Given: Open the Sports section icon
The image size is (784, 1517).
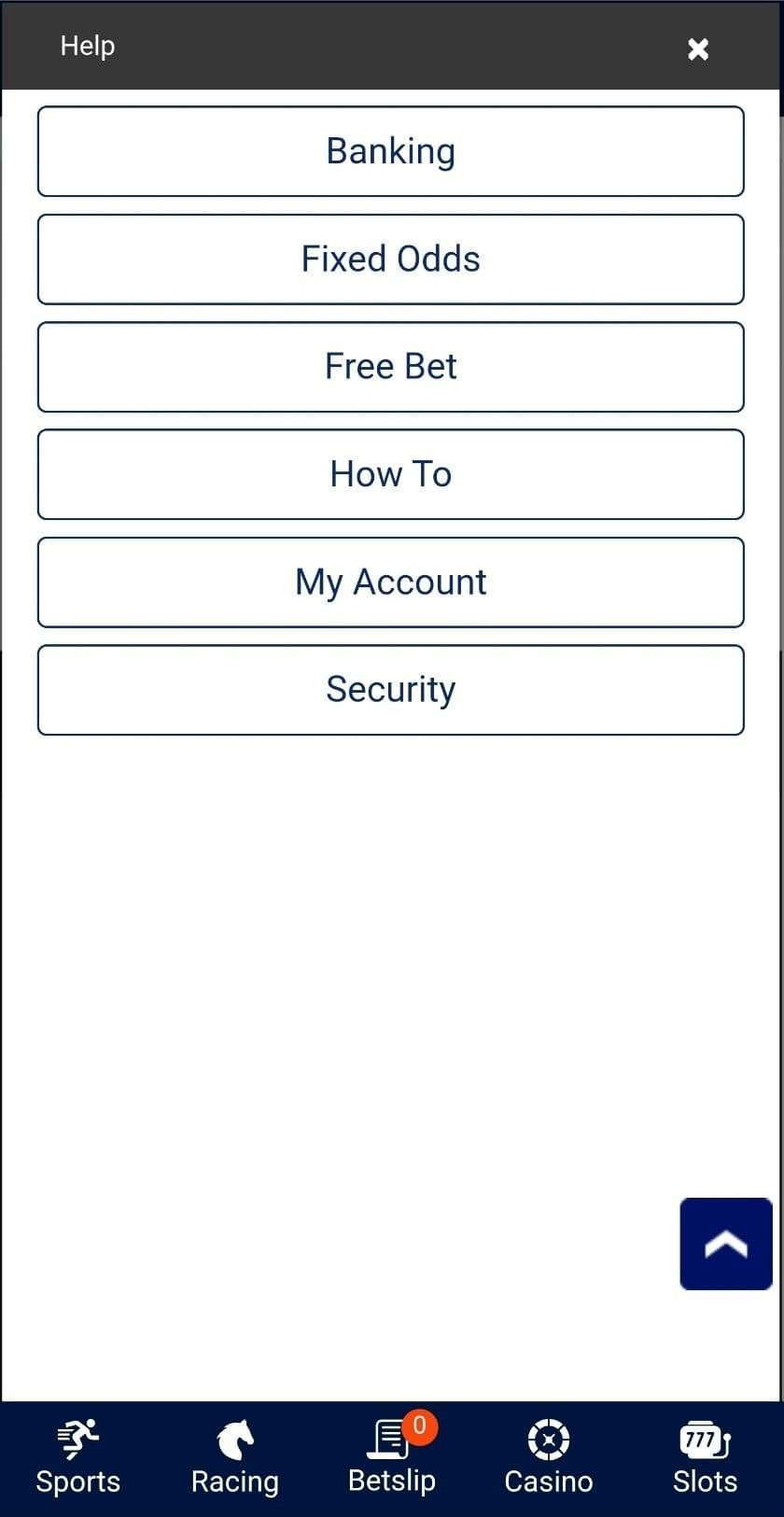Looking at the screenshot, I should [x=77, y=1440].
